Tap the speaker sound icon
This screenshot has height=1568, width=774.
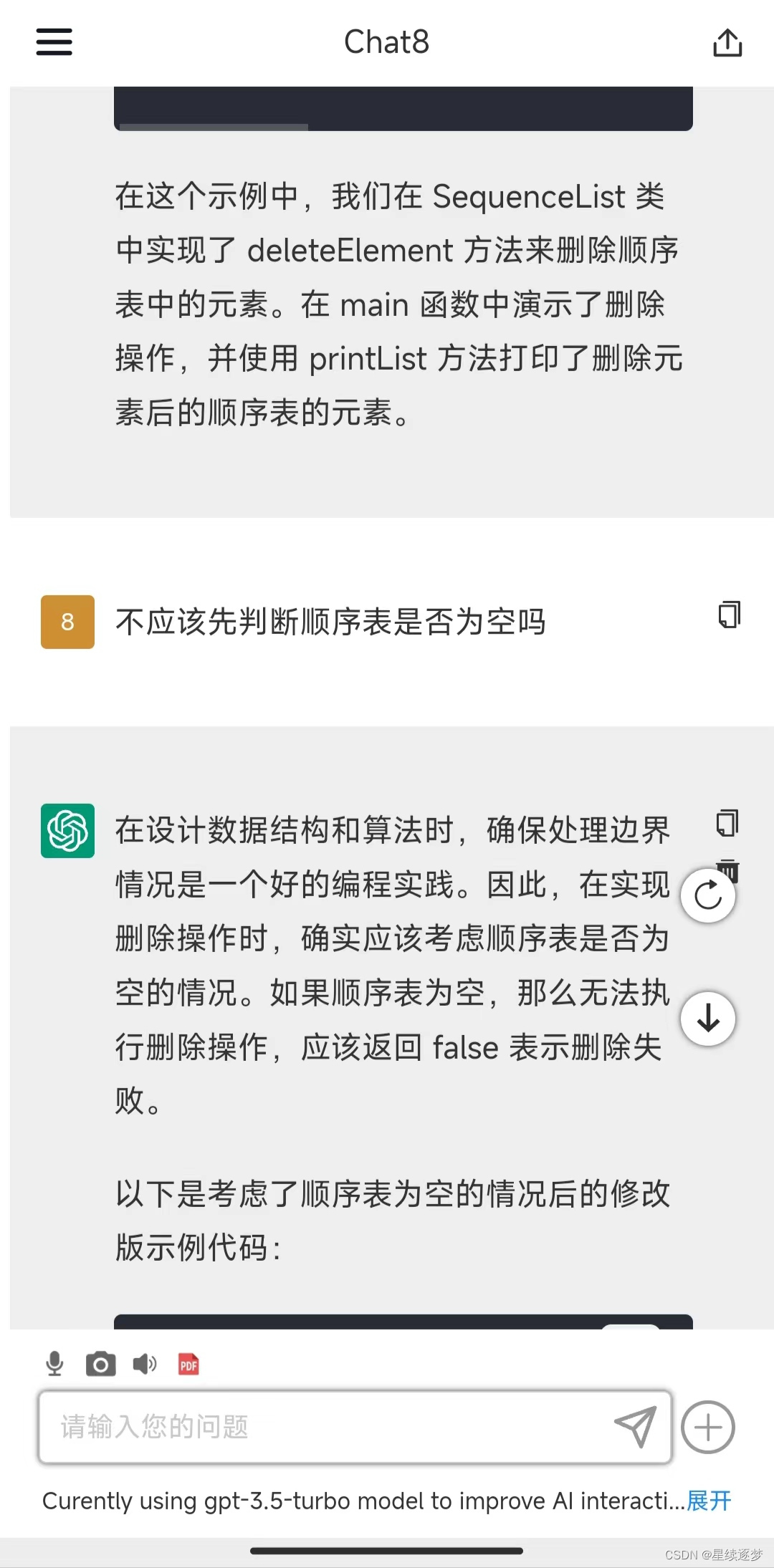pyautogui.click(x=145, y=1364)
